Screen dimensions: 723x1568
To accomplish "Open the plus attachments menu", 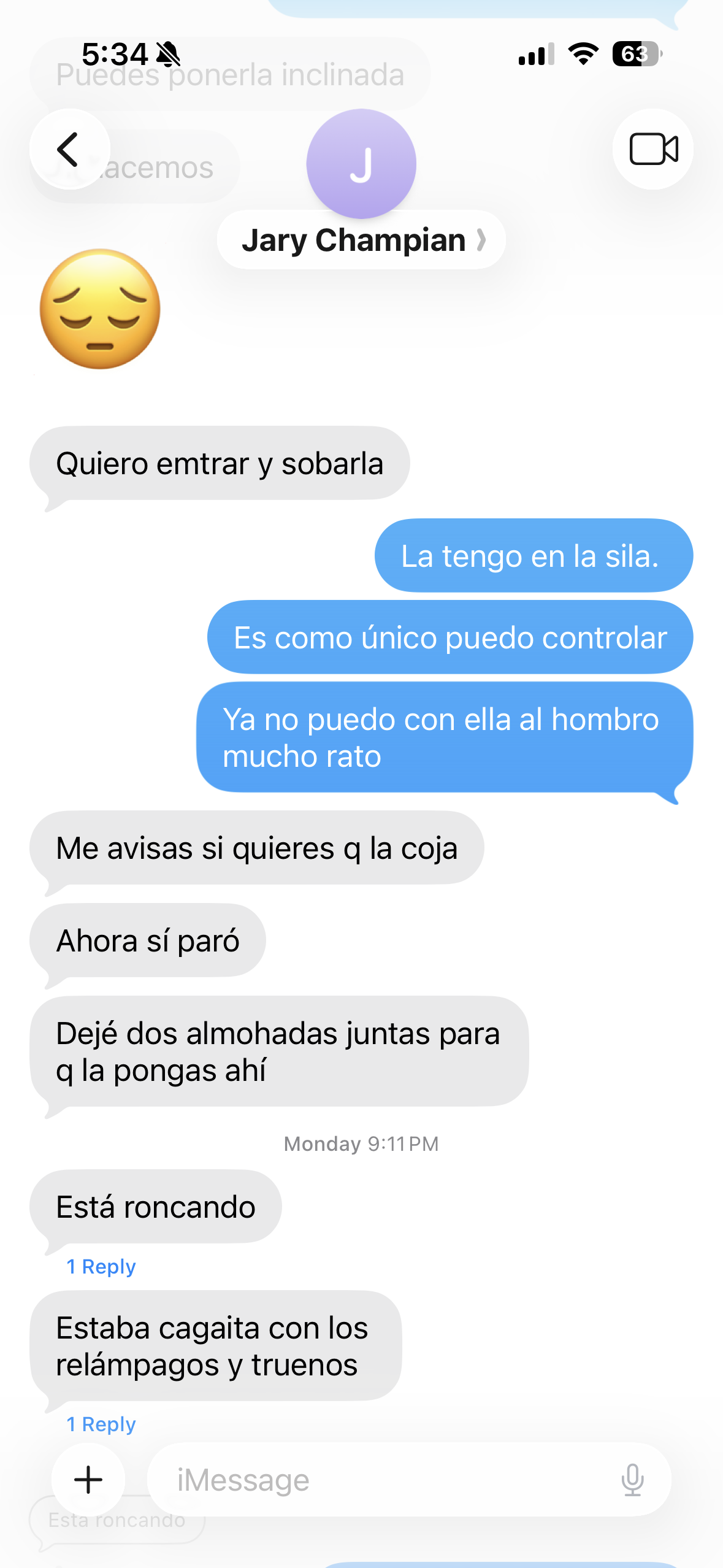I will coord(88,1479).
